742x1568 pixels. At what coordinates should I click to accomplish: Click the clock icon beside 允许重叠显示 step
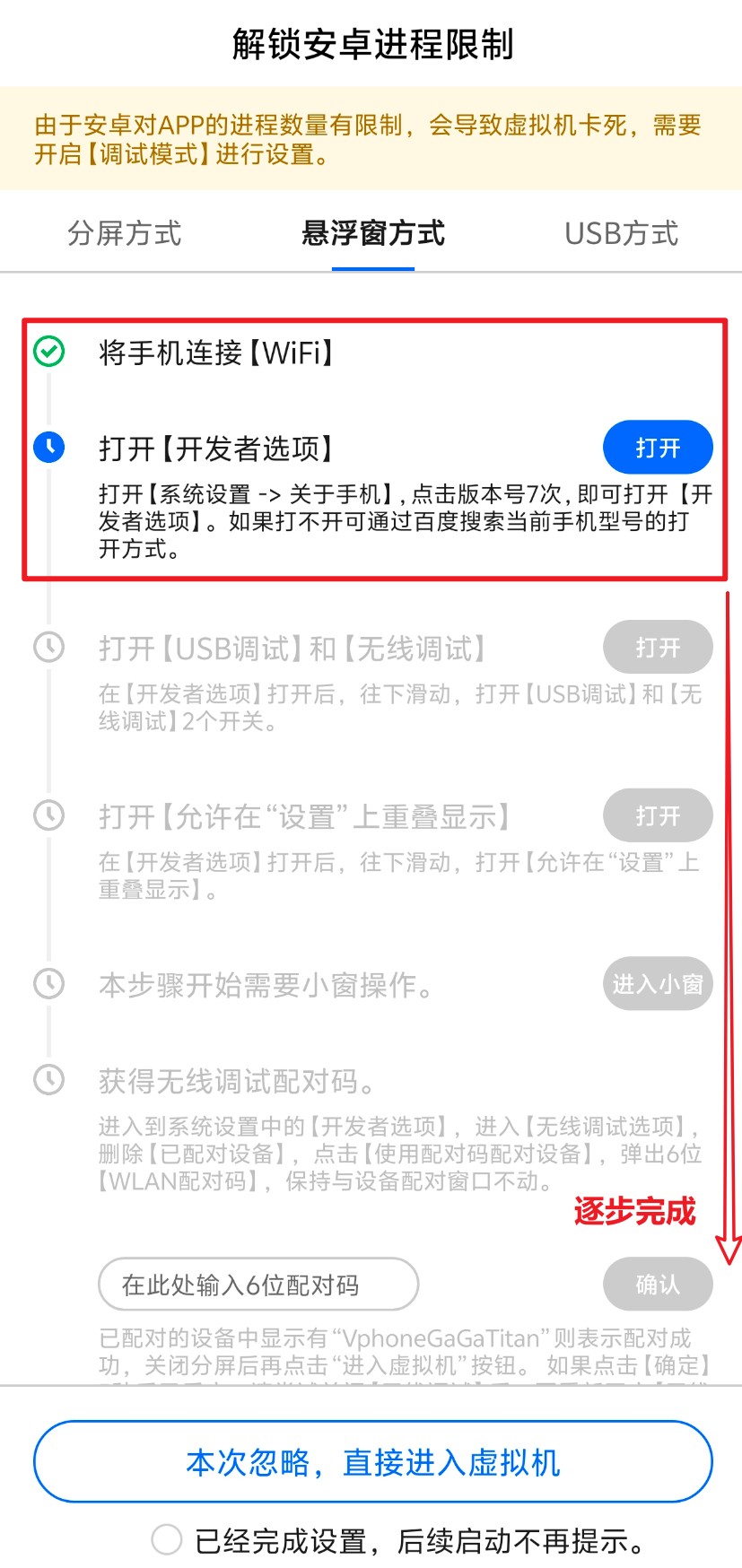[48, 815]
